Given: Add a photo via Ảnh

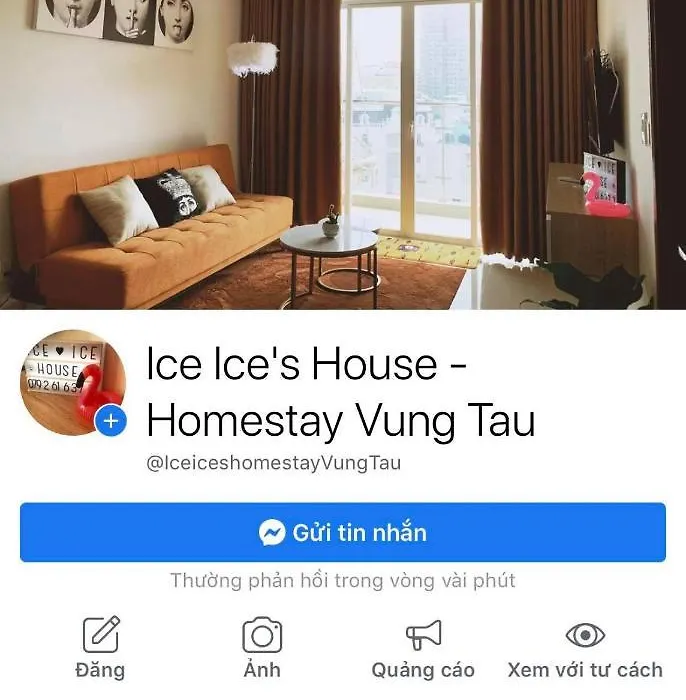Looking at the screenshot, I should tap(262, 647).
